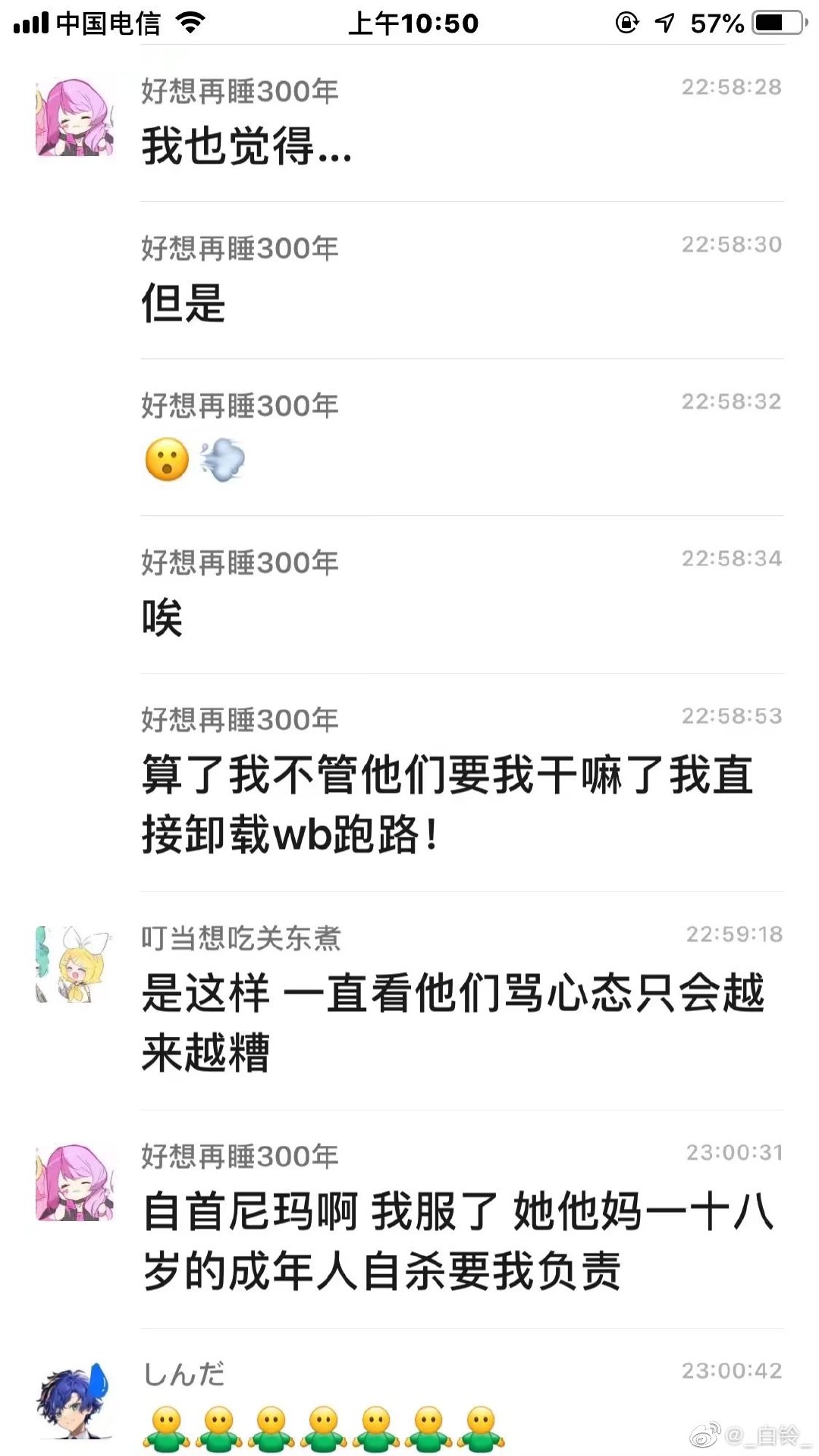View profile picture of 叮当想吃关东煮
819x1456 pixels.
point(74,964)
